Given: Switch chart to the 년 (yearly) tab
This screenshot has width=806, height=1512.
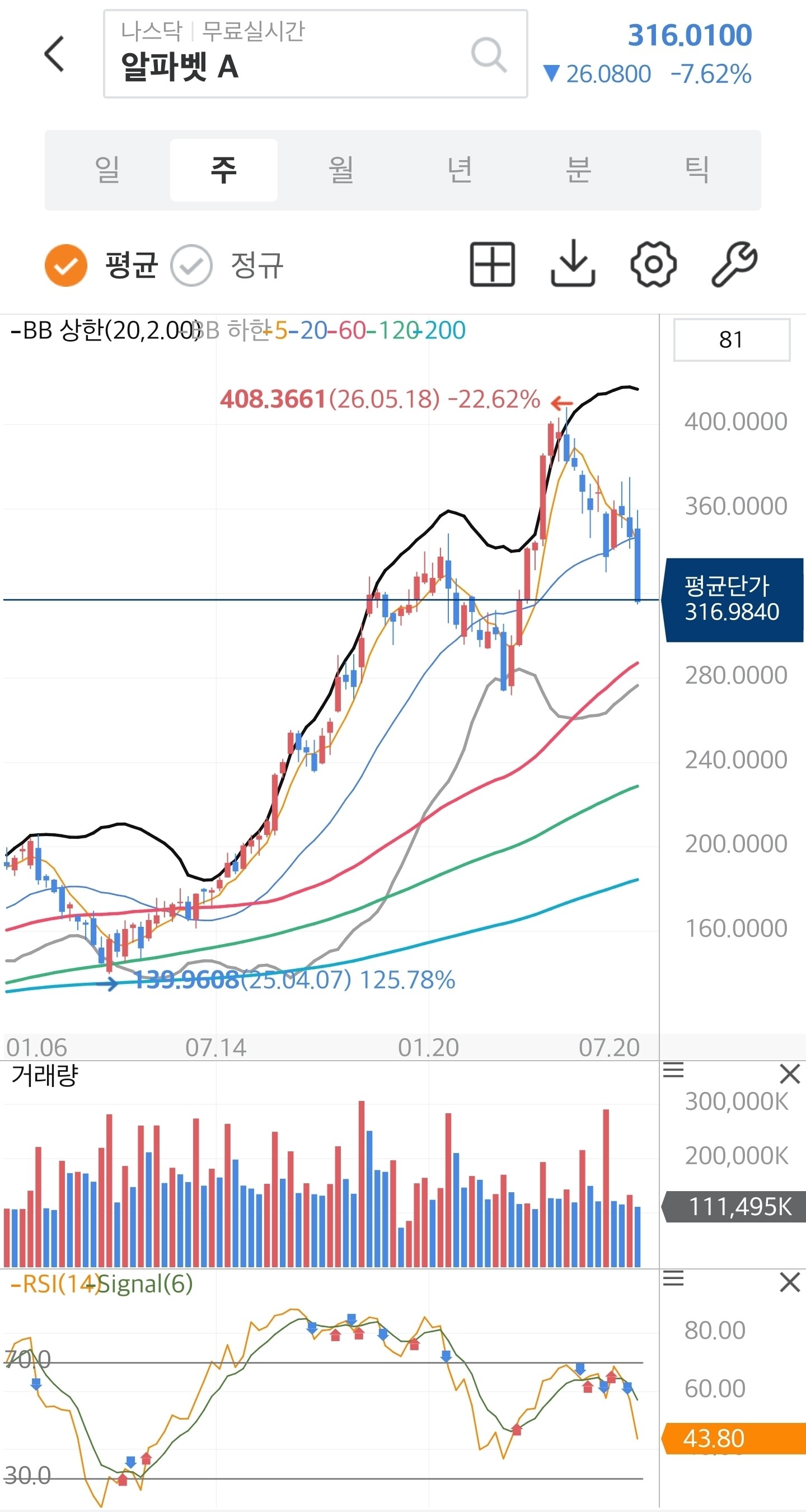Looking at the screenshot, I should point(460,170).
